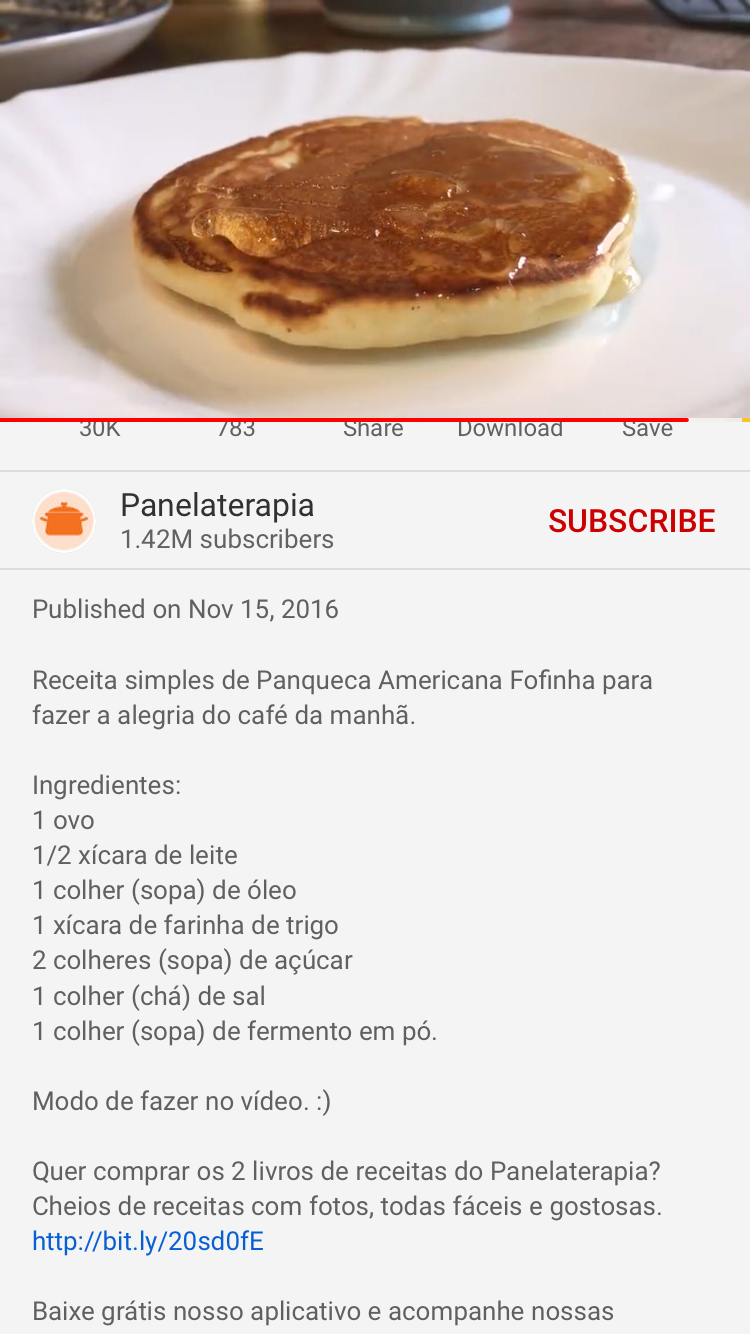
Task: Save the video to a playlist
Action: (646, 428)
